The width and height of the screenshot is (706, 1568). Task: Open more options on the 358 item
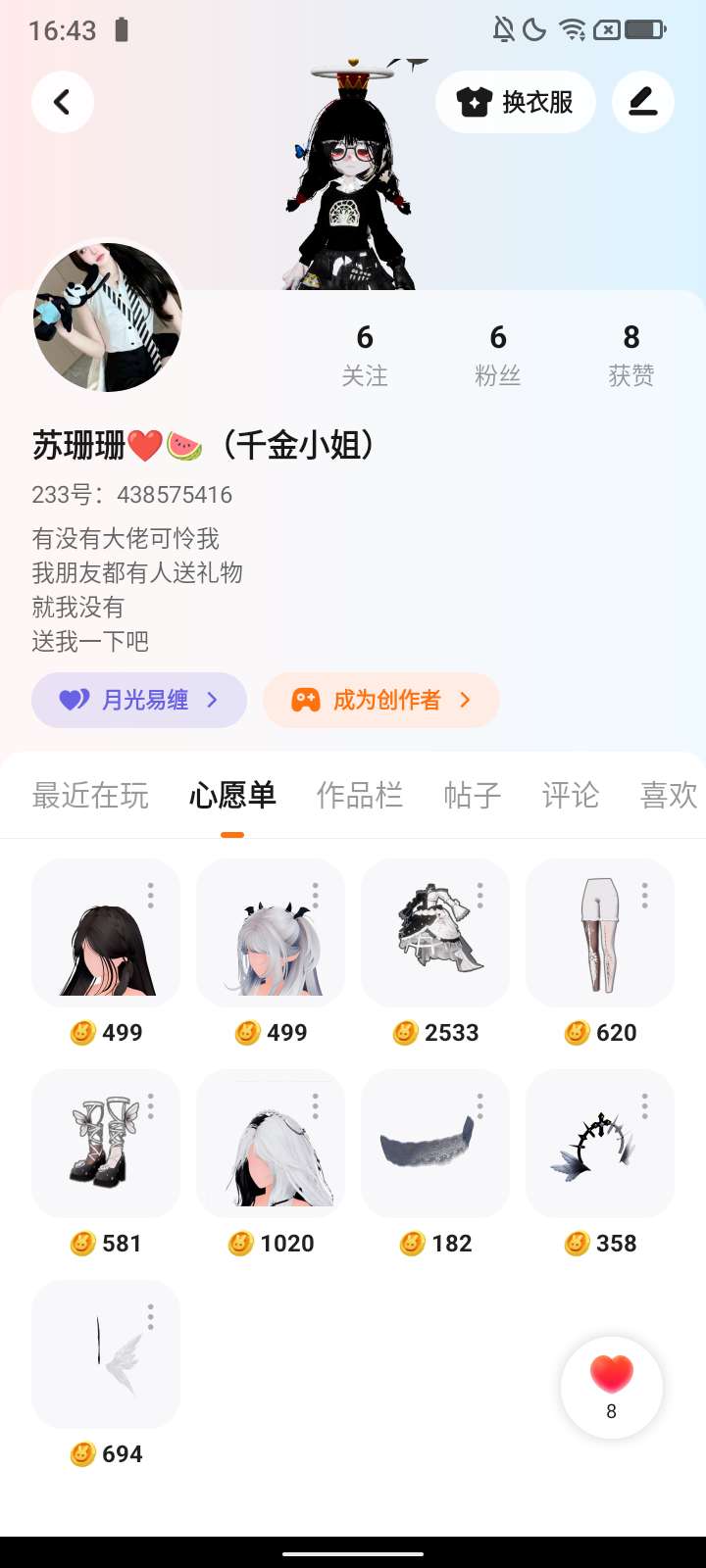tap(645, 1106)
